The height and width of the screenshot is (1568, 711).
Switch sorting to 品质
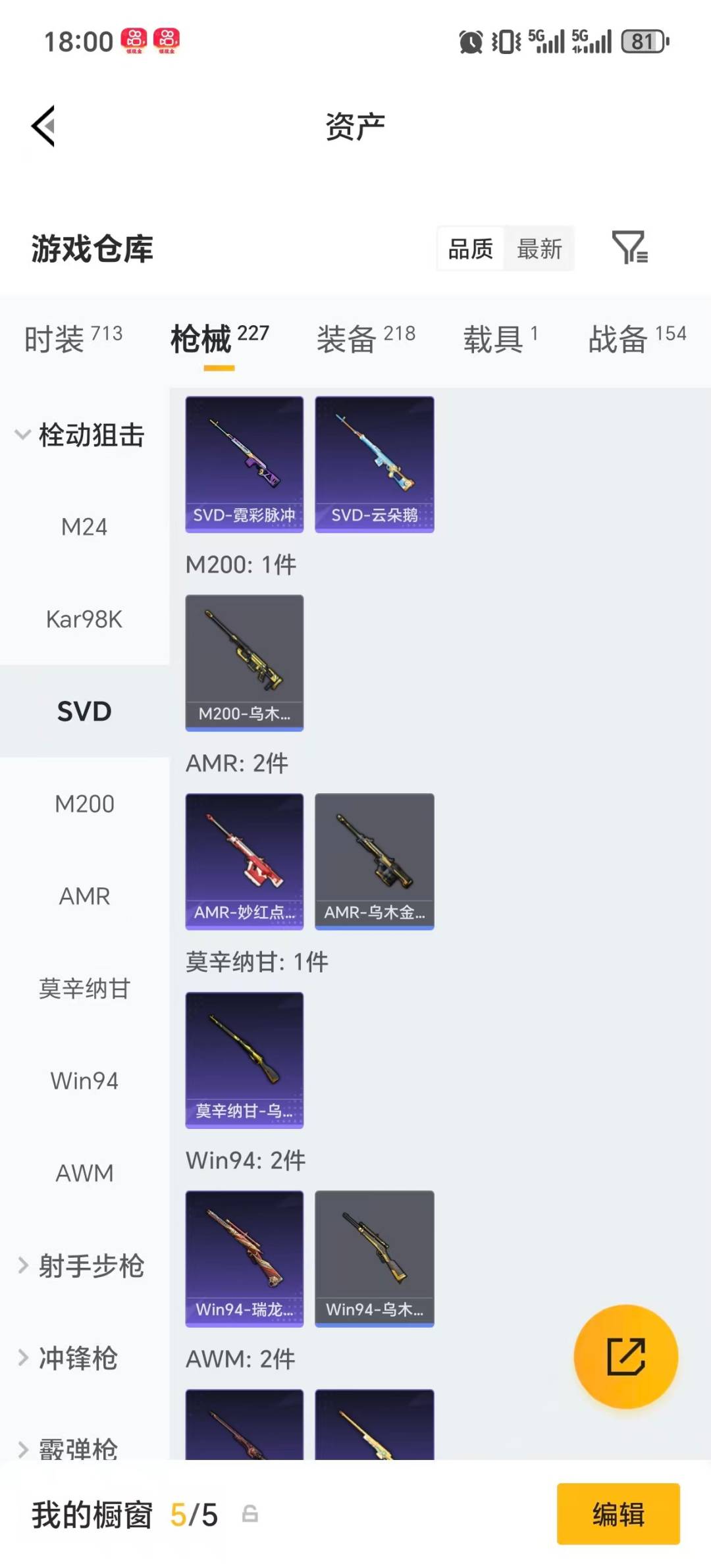pos(469,248)
